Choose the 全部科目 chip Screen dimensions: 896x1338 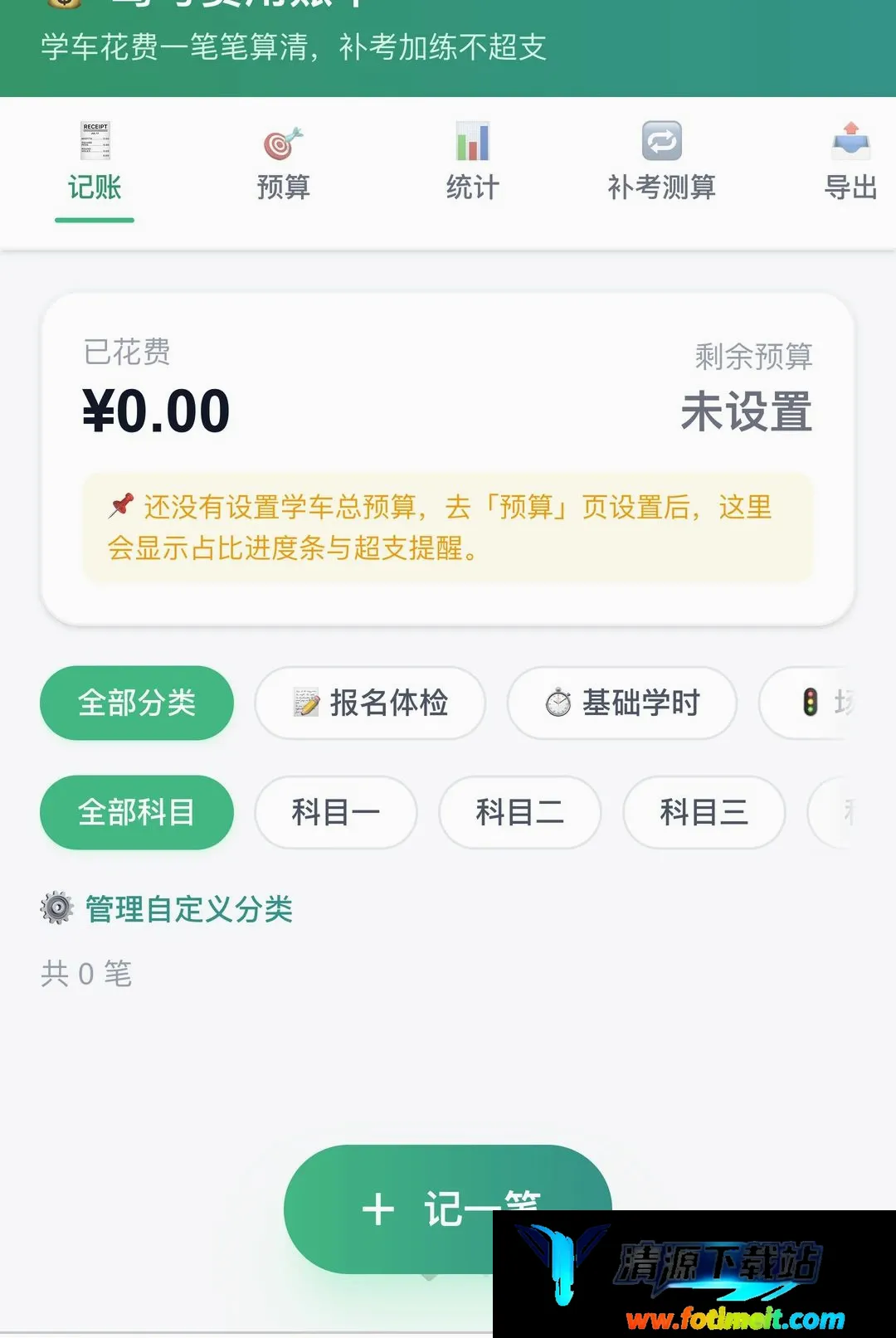(x=137, y=812)
